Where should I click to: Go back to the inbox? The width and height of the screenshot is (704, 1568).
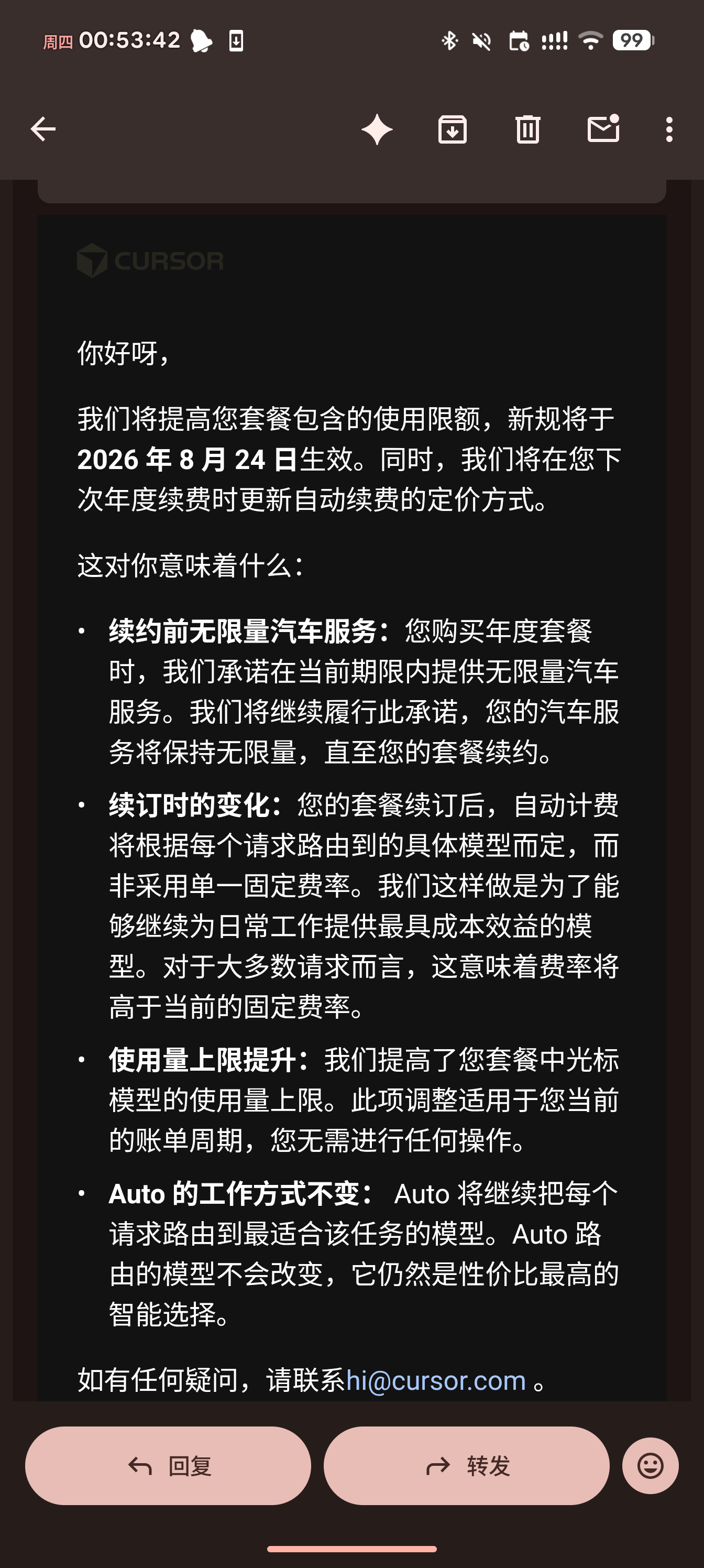[x=43, y=129]
